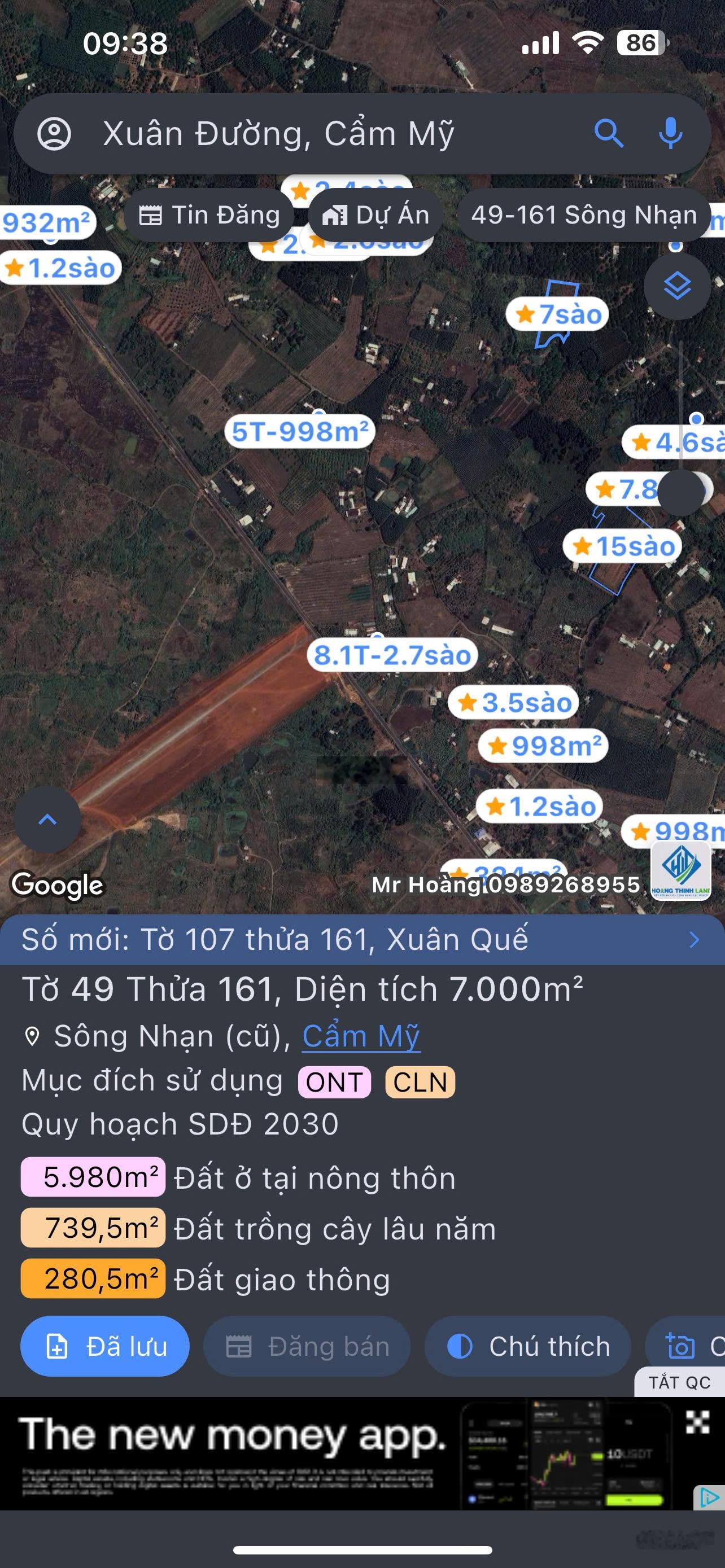Viewport: 725px width, 1568px height.
Task: Open Chú thích legend
Action: tap(527, 1346)
